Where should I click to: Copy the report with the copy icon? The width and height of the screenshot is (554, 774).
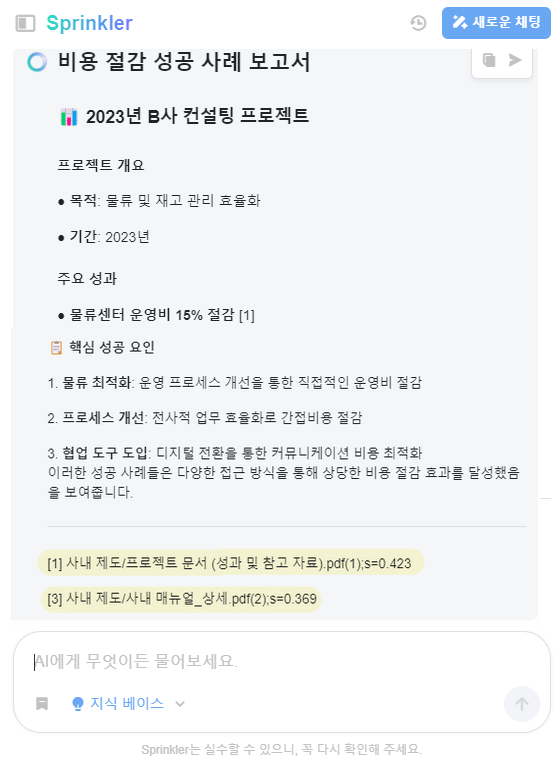click(489, 60)
